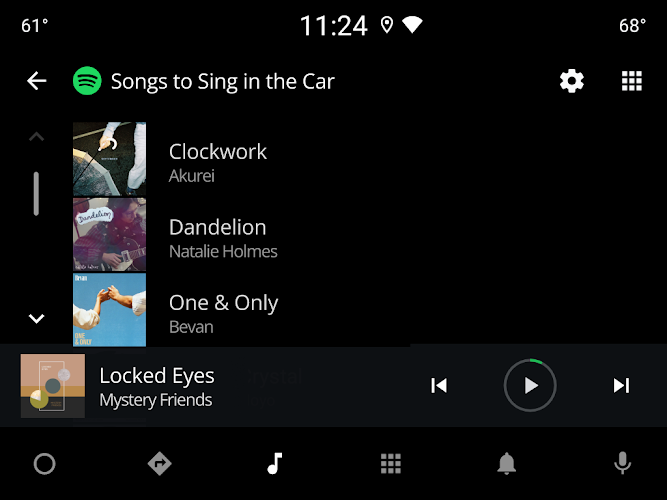
Task: Page up the song list
Action: (37, 137)
